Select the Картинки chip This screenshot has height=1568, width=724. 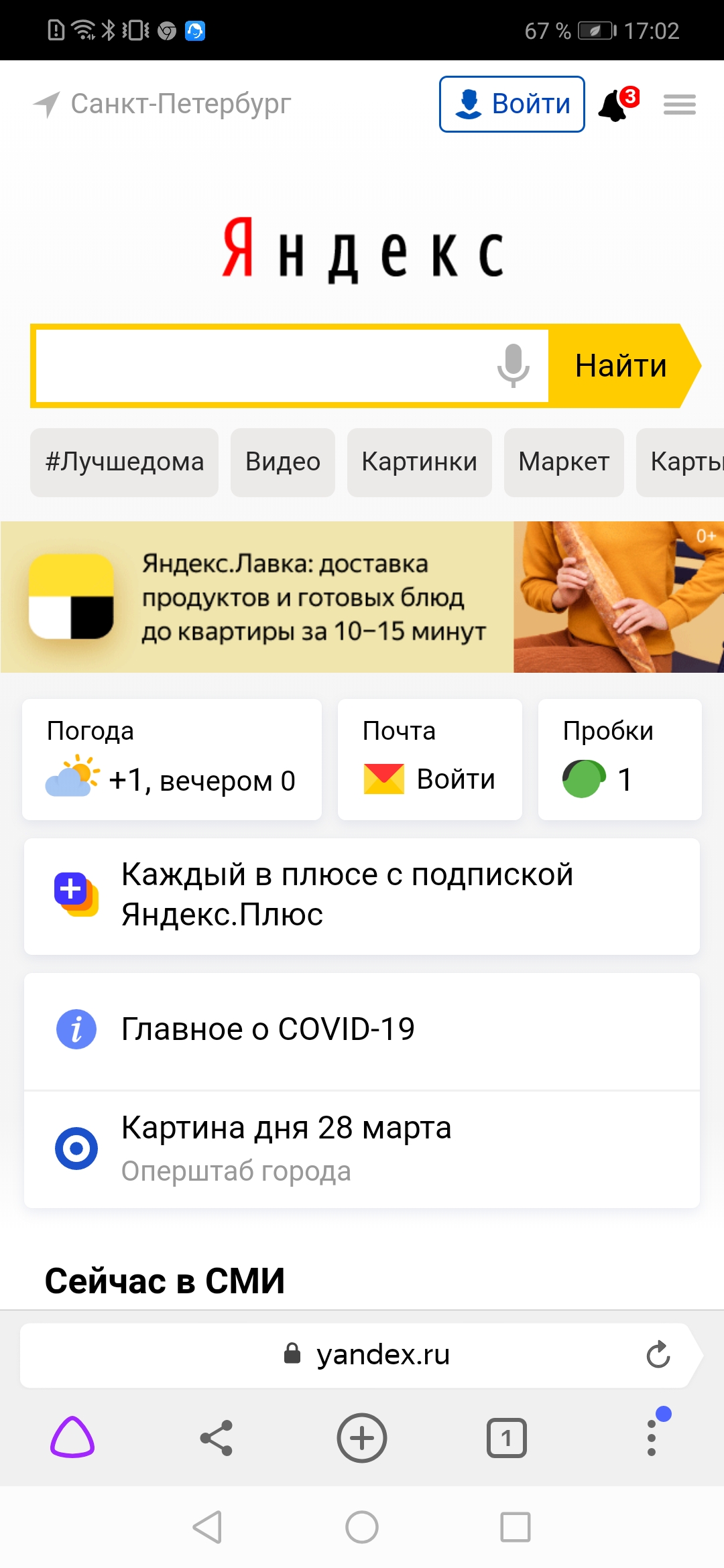tap(420, 462)
